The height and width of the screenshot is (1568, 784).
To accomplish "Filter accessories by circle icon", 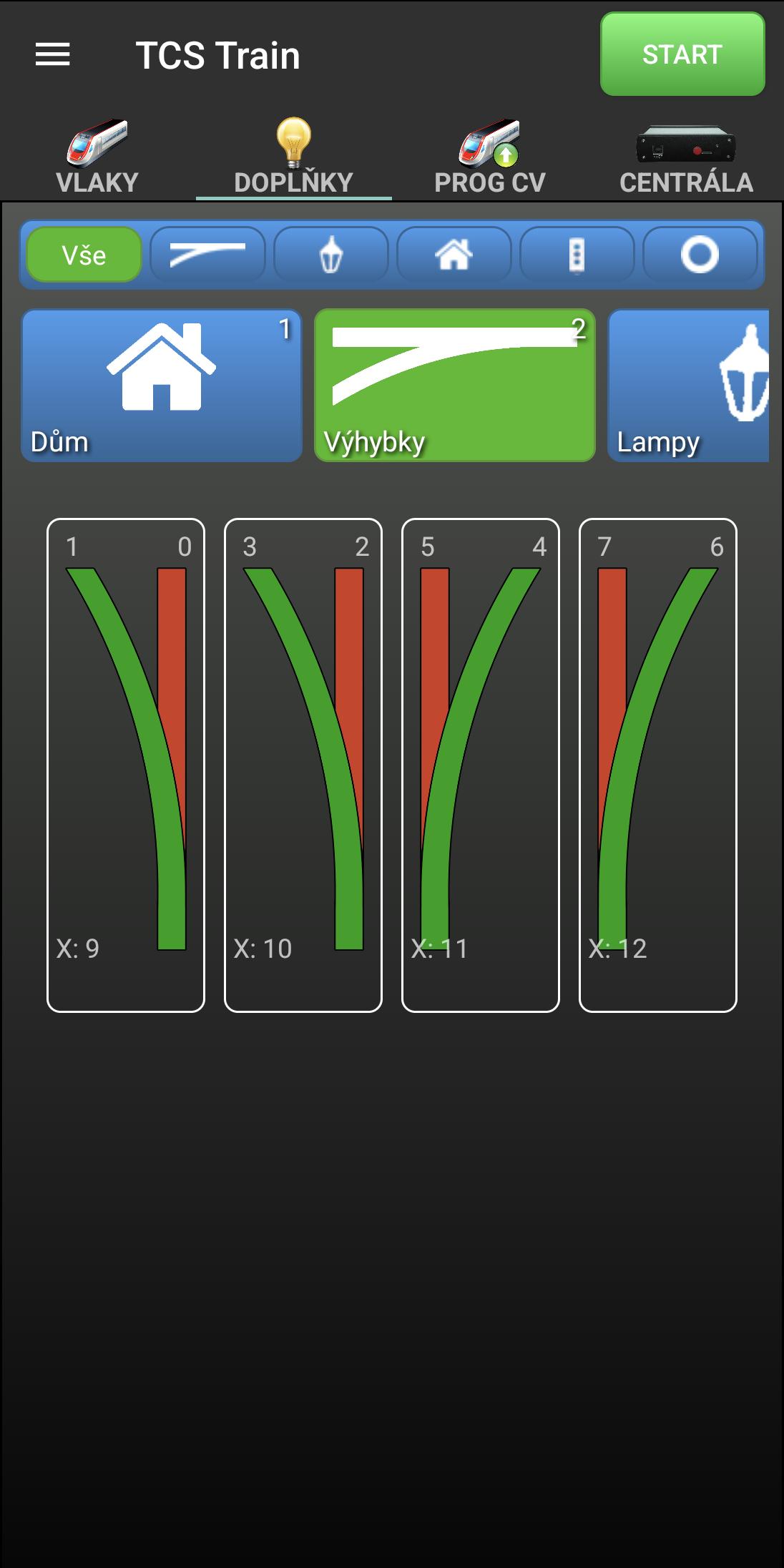I will click(x=700, y=255).
